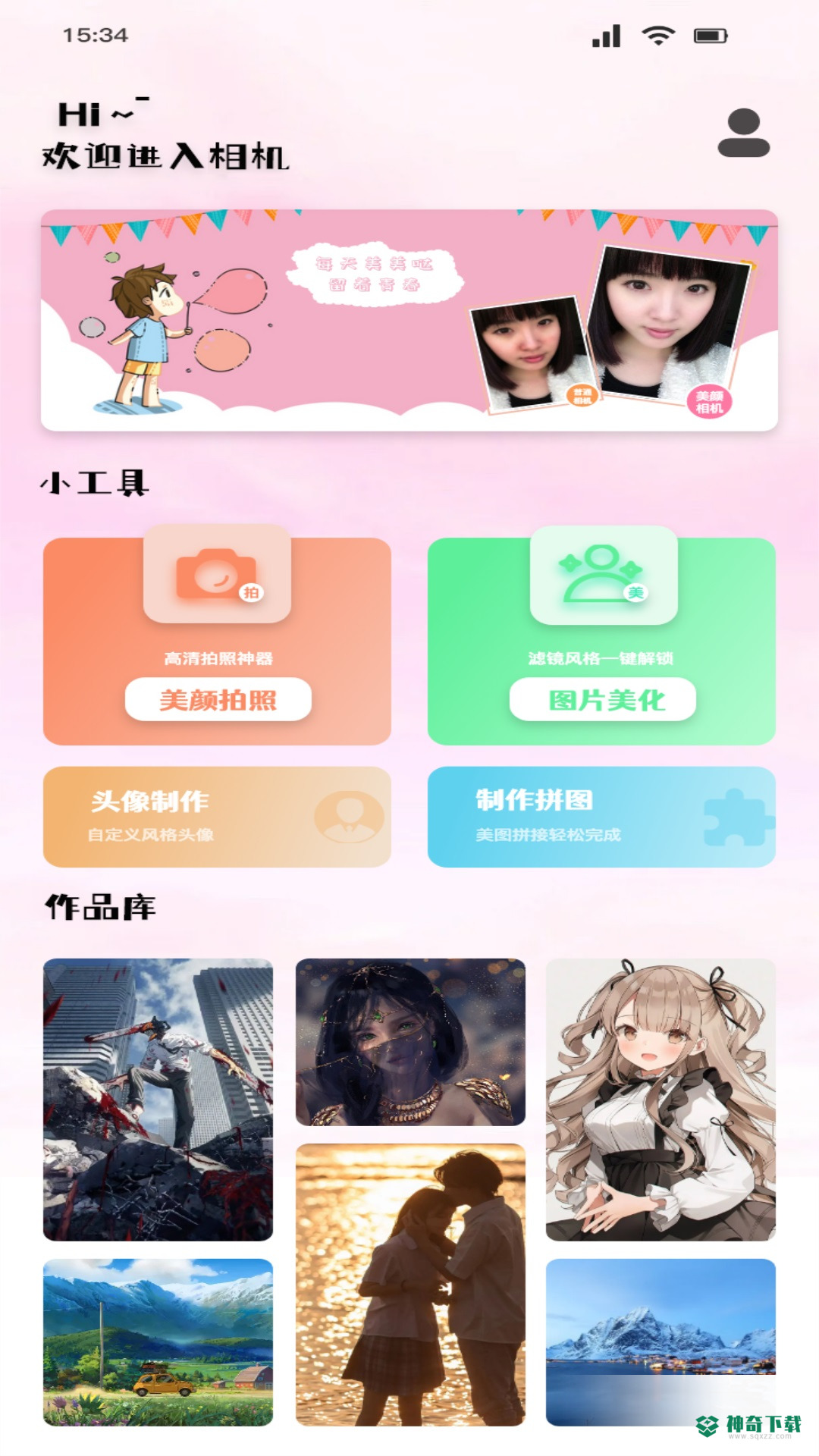
Task: Tap the 图片美化 button
Action: pos(603,699)
